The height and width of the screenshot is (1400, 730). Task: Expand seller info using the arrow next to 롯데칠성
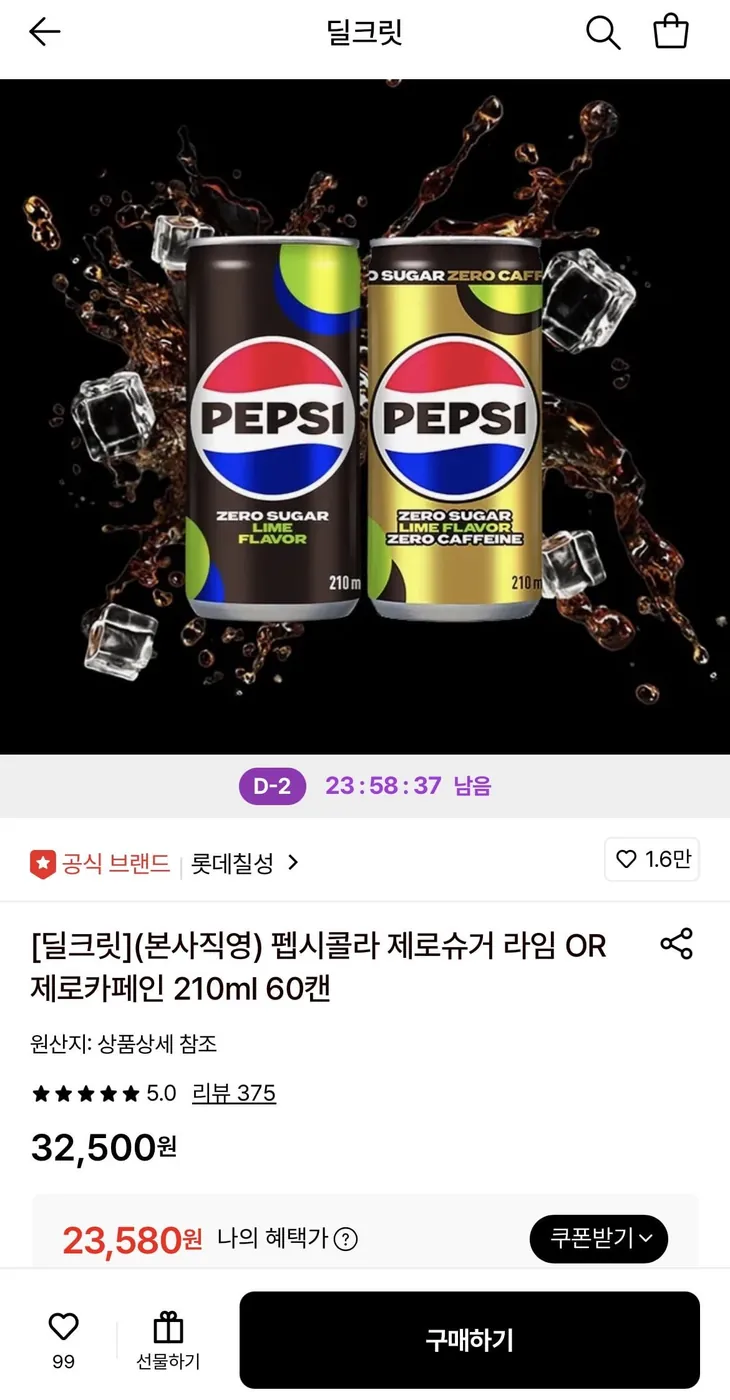pyautogui.click(x=294, y=862)
